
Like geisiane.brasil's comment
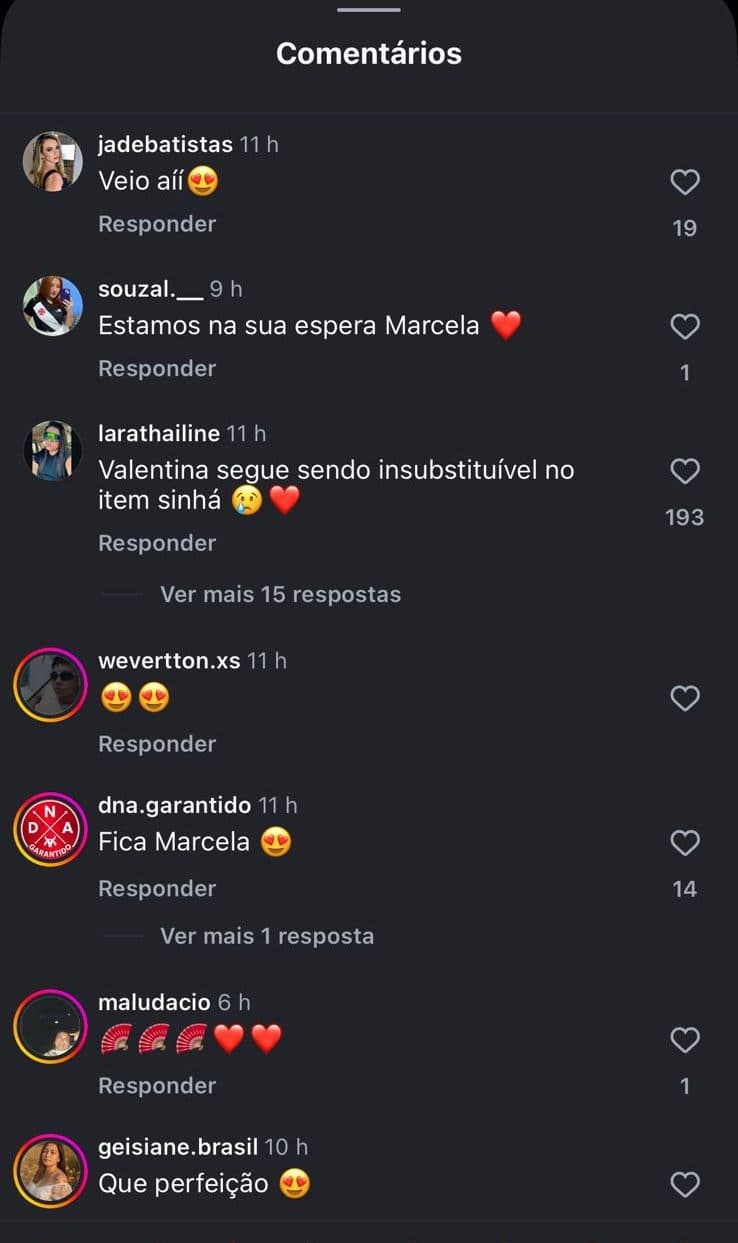(x=684, y=1185)
